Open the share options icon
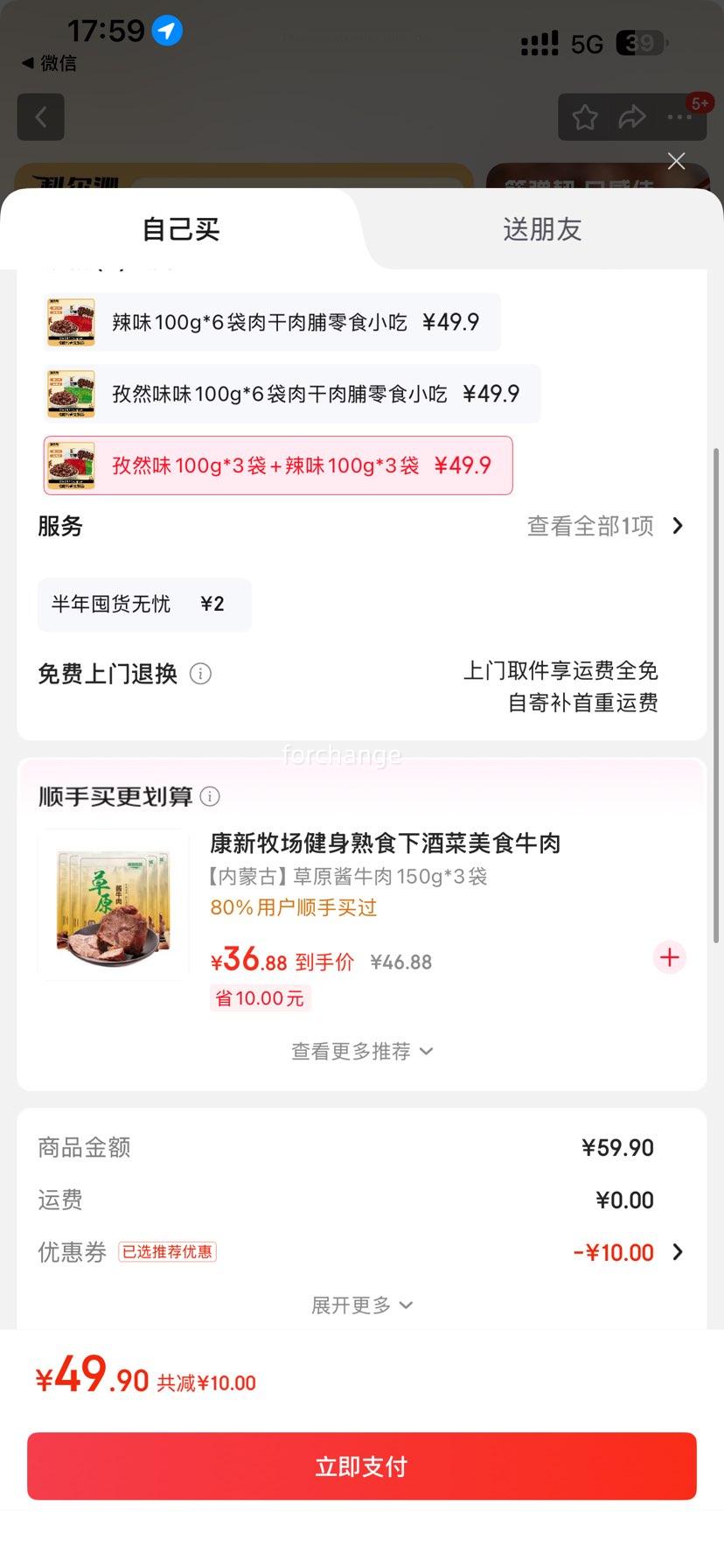Image resolution: width=724 pixels, height=1568 pixels. click(631, 116)
